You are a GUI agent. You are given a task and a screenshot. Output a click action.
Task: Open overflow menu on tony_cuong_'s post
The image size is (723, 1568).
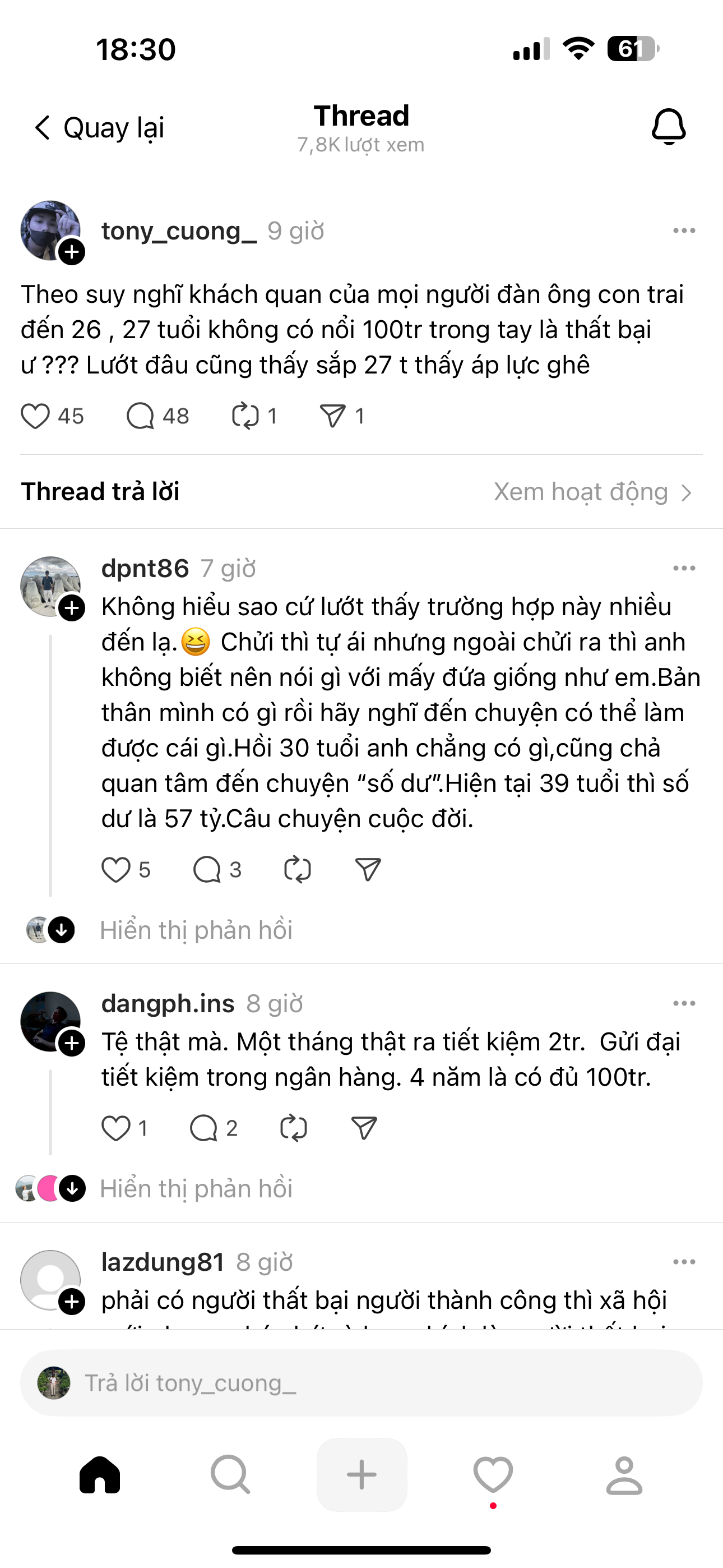(x=684, y=230)
